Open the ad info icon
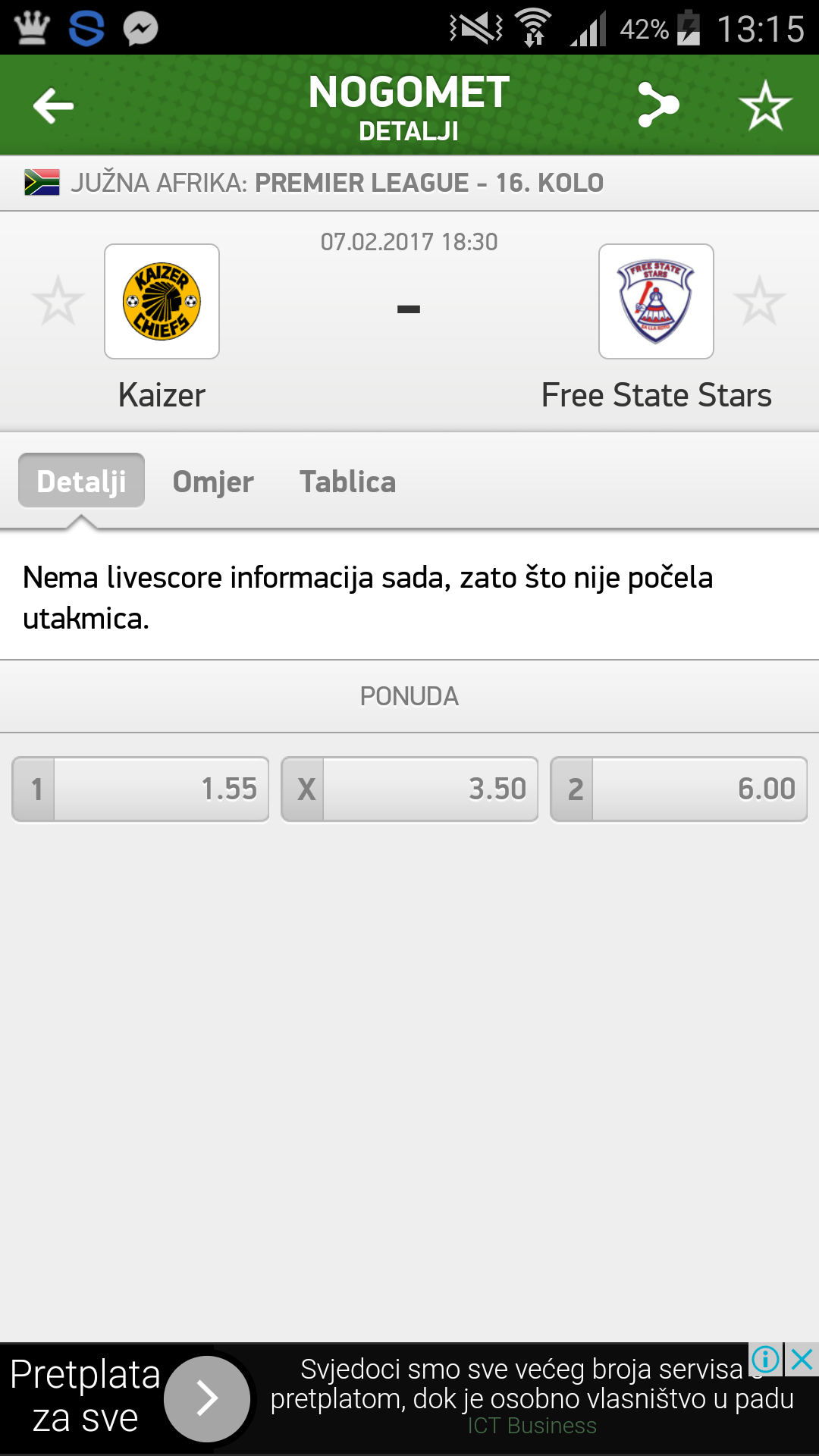 (x=766, y=1360)
